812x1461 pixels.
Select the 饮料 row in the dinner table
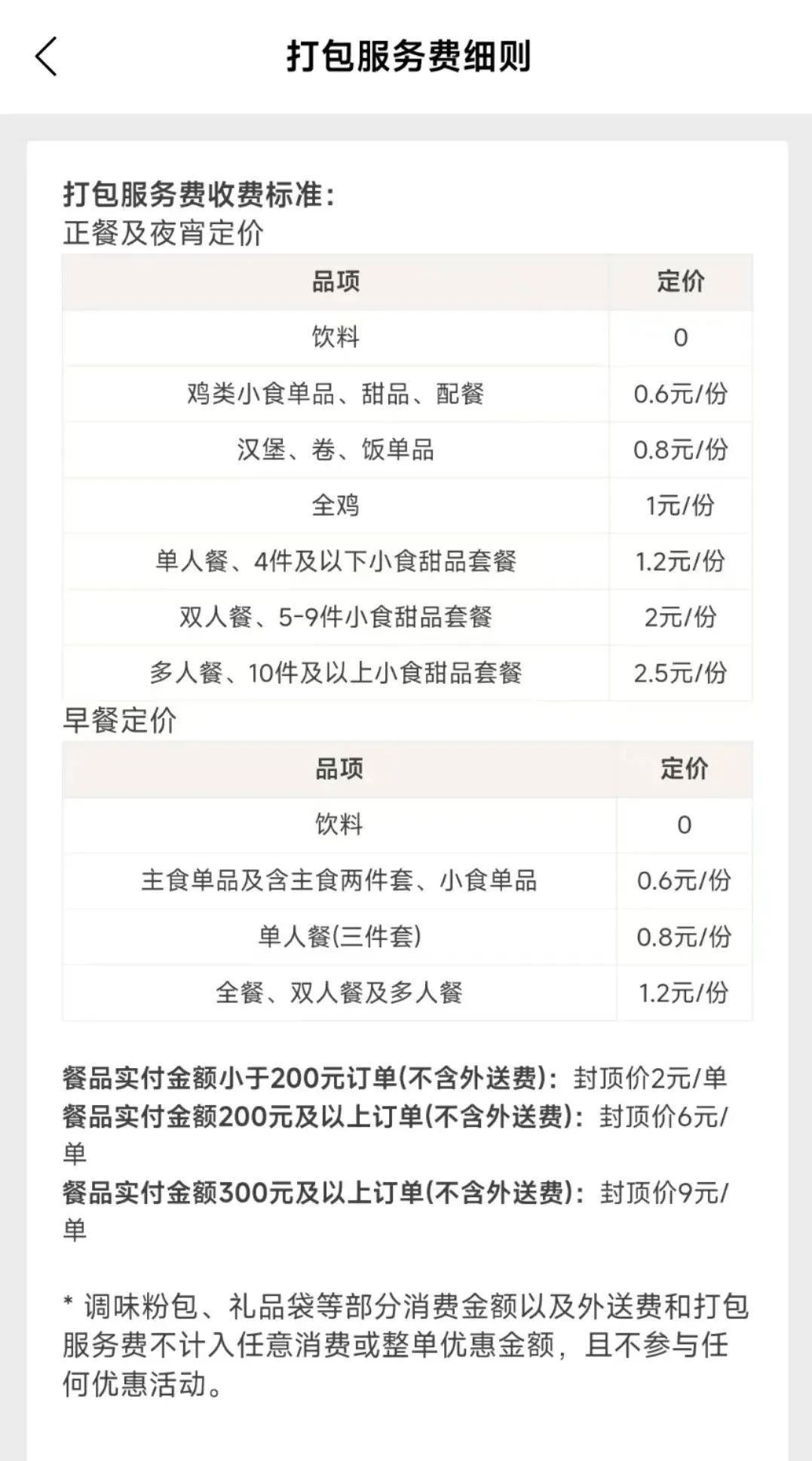(x=334, y=339)
